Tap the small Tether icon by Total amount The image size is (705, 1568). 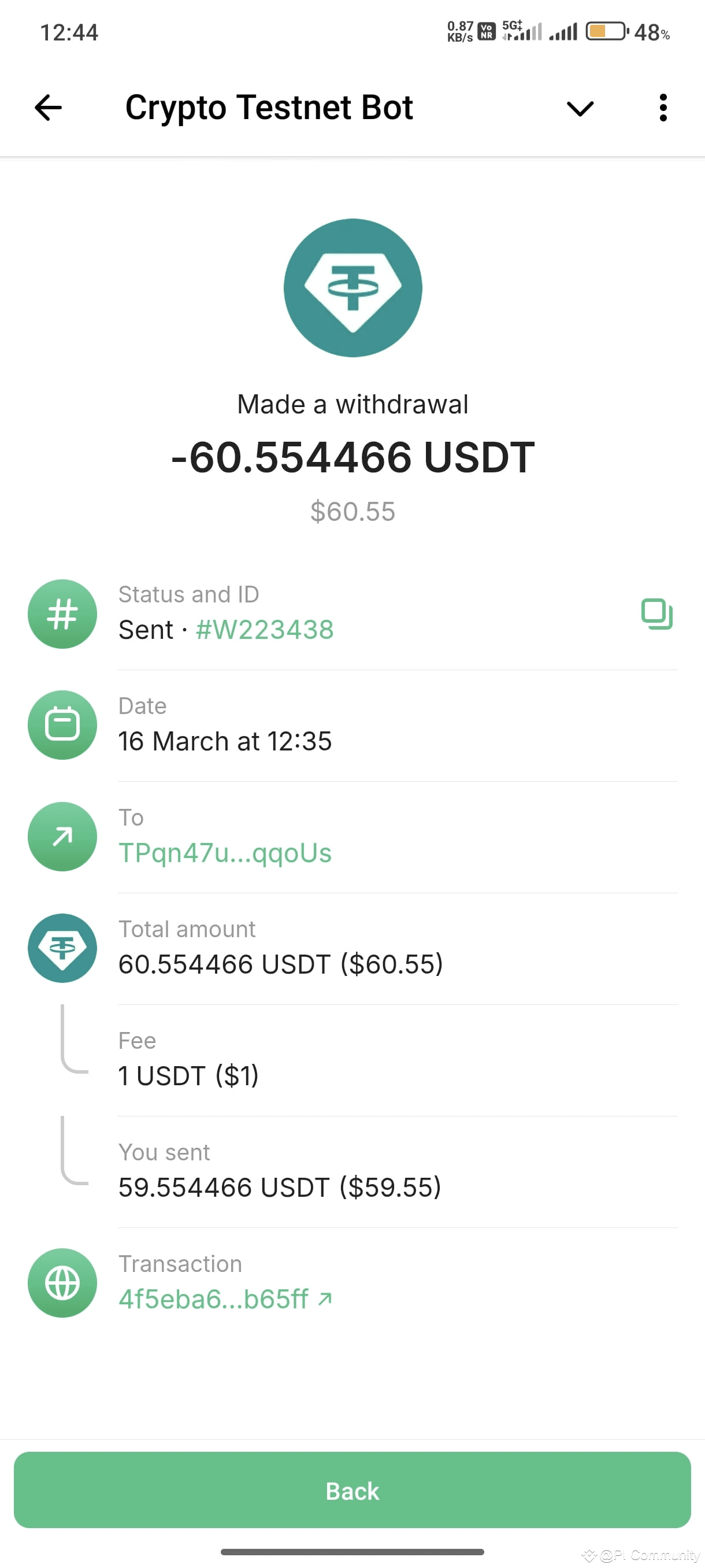[62, 948]
